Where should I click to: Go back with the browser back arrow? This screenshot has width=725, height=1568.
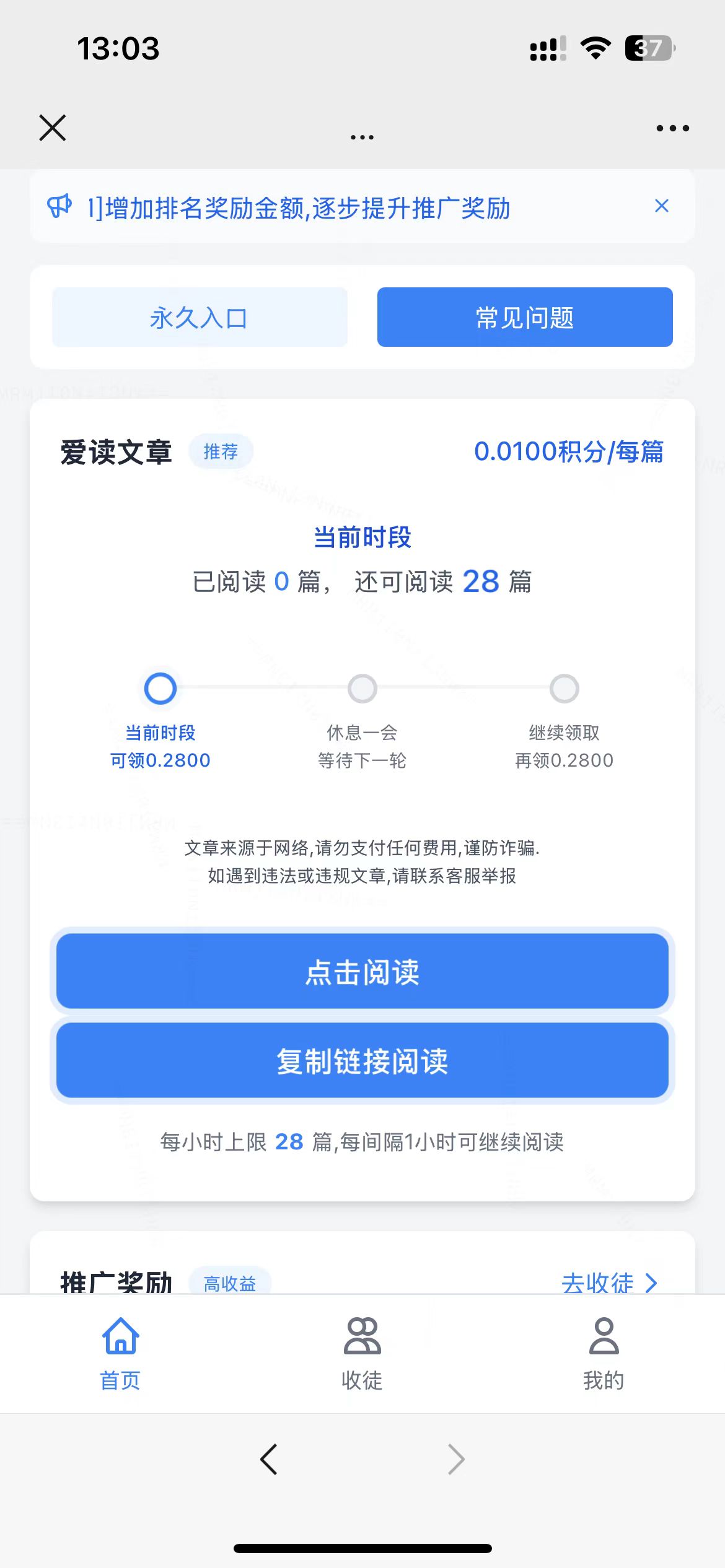(269, 1459)
